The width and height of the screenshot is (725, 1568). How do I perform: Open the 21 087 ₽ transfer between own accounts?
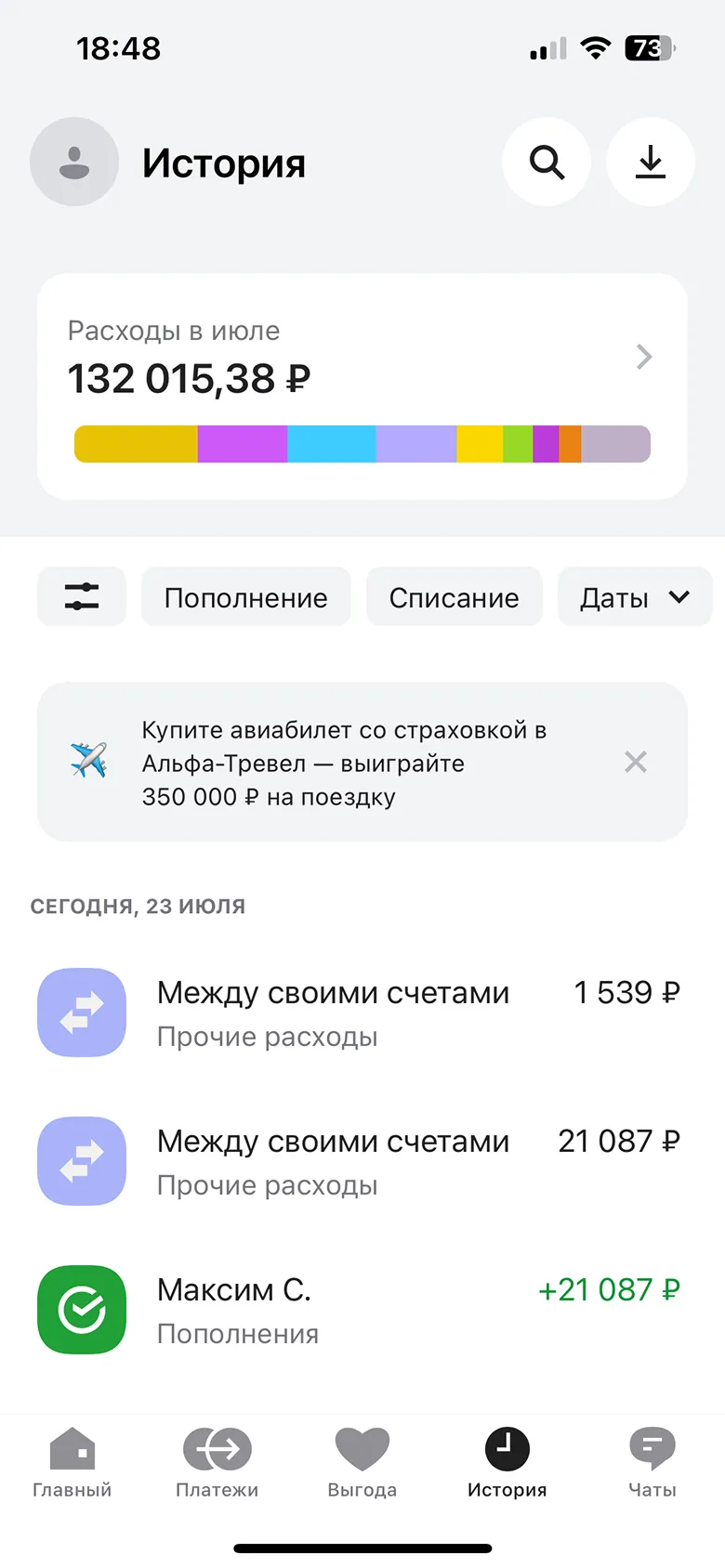point(362,1161)
